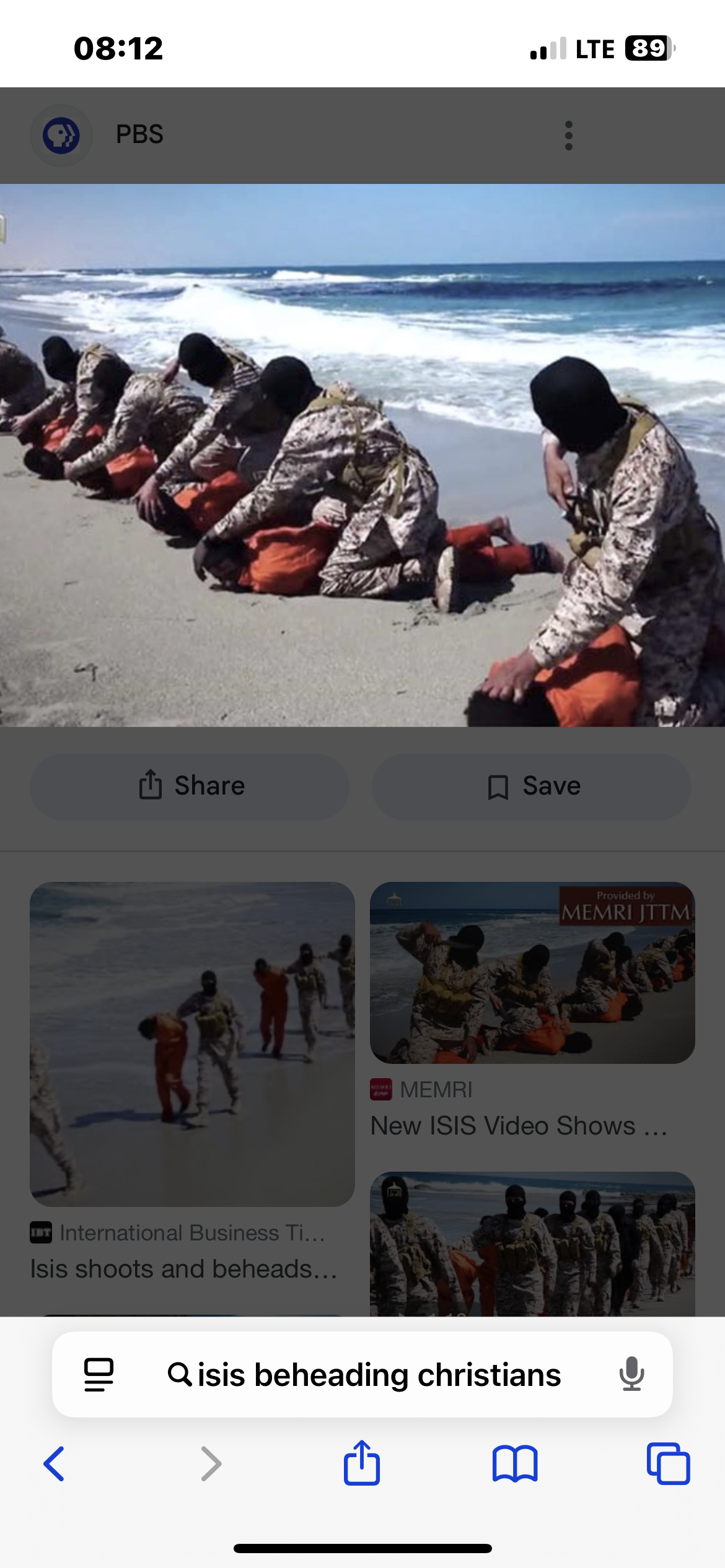Open the page settings reader icon
Screen dimensions: 725x1568
[x=99, y=1374]
